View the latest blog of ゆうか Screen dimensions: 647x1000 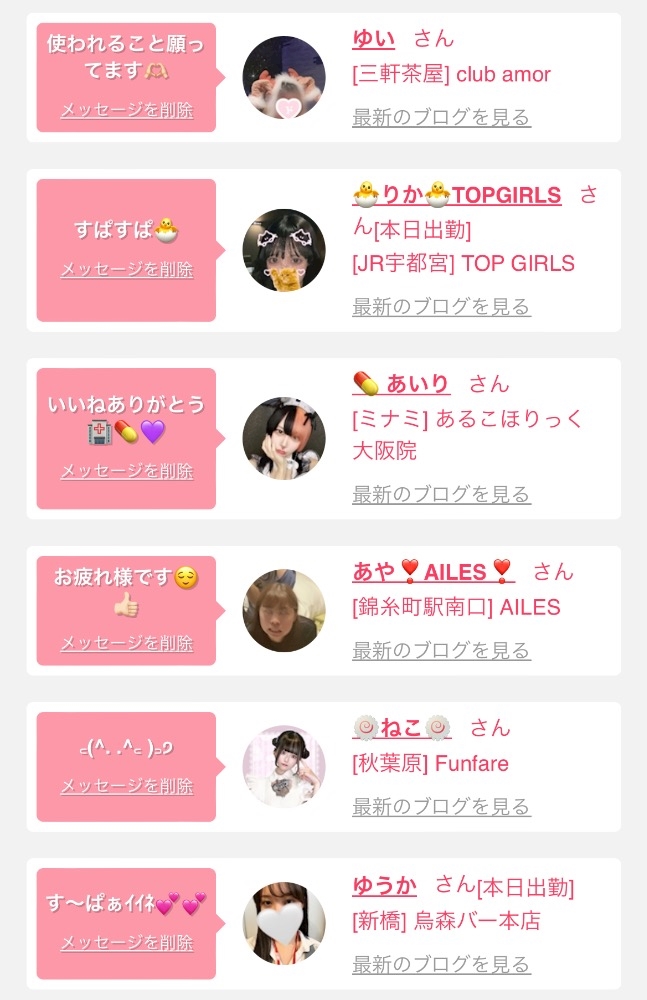coord(441,964)
